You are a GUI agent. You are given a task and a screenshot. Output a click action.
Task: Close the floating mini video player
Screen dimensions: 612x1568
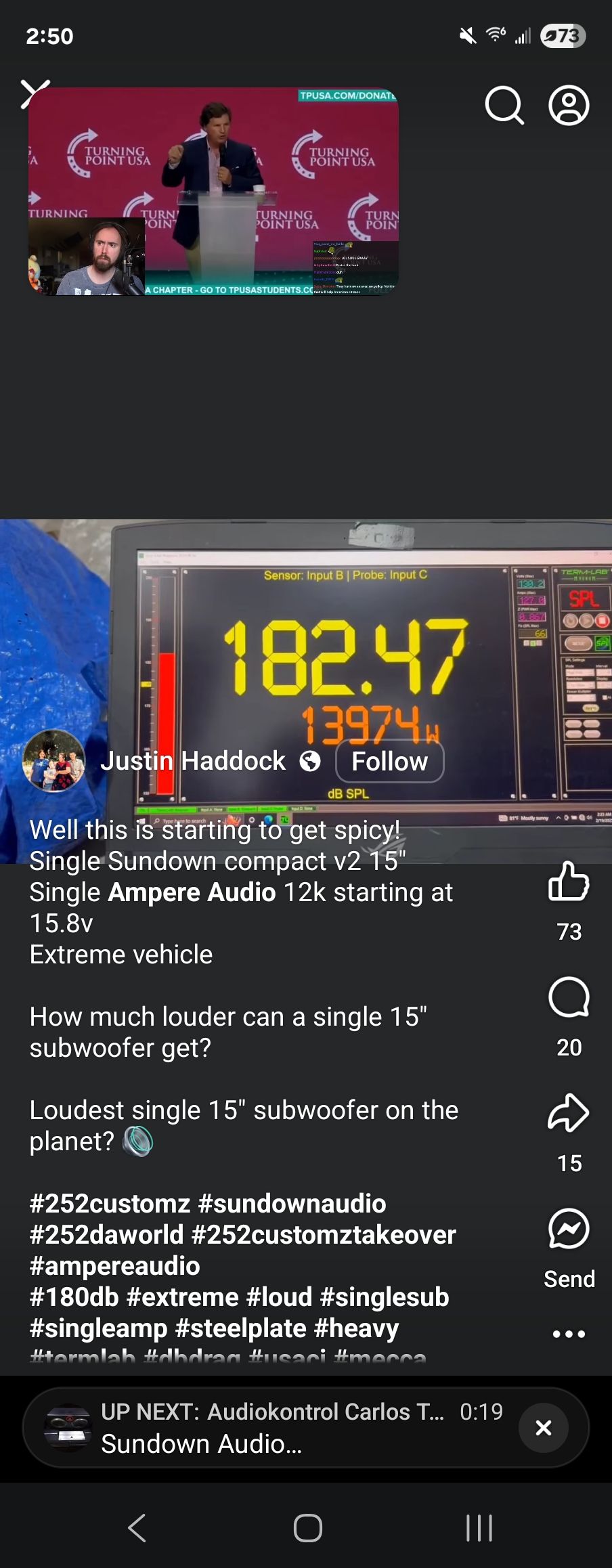tap(35, 93)
